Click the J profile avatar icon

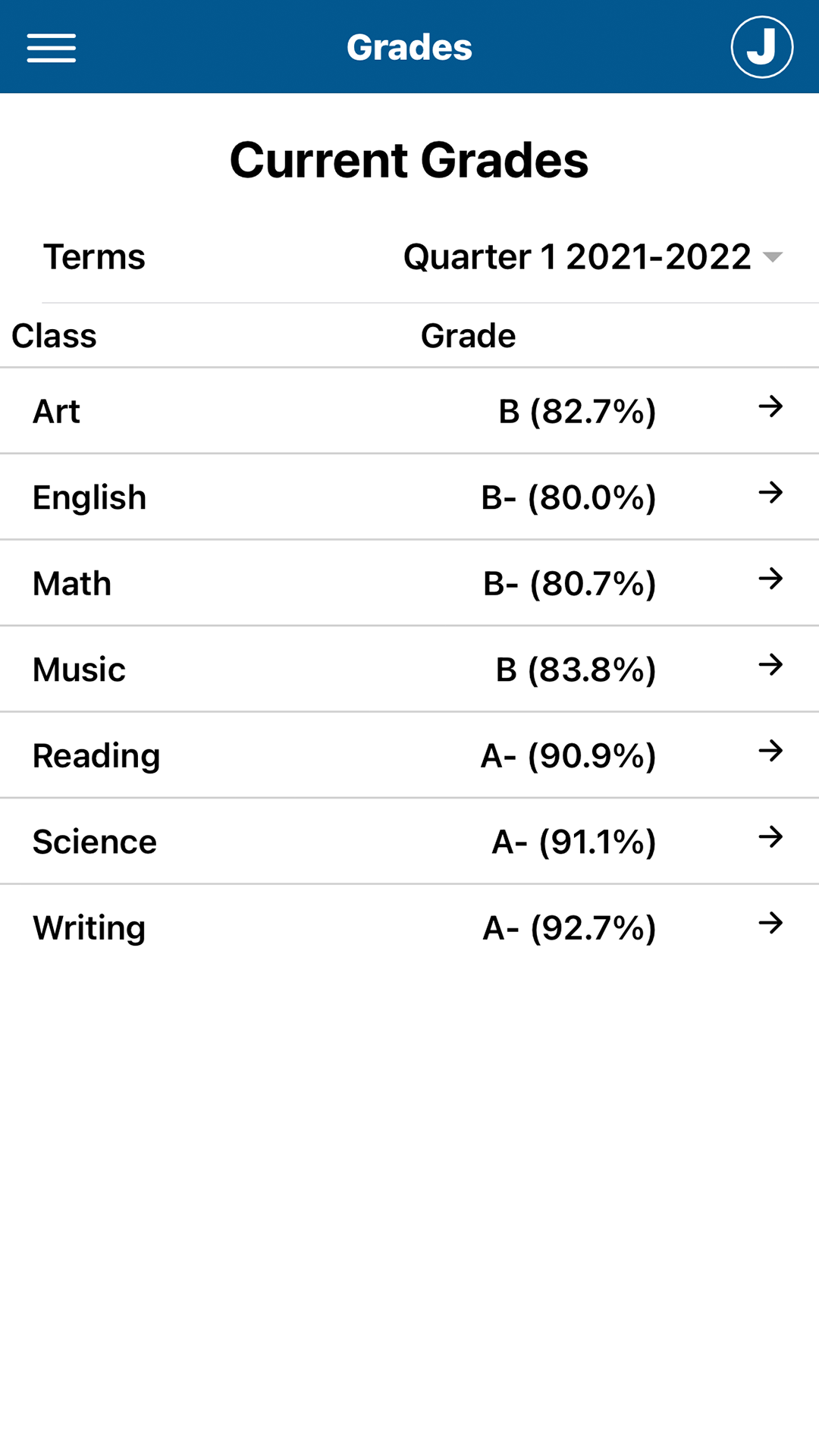(x=762, y=47)
